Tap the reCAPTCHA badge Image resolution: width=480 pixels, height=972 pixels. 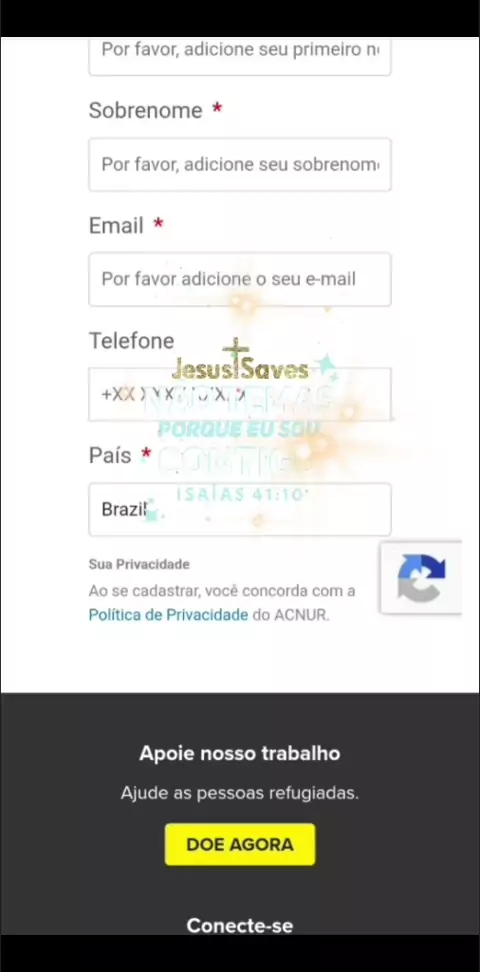click(x=422, y=578)
